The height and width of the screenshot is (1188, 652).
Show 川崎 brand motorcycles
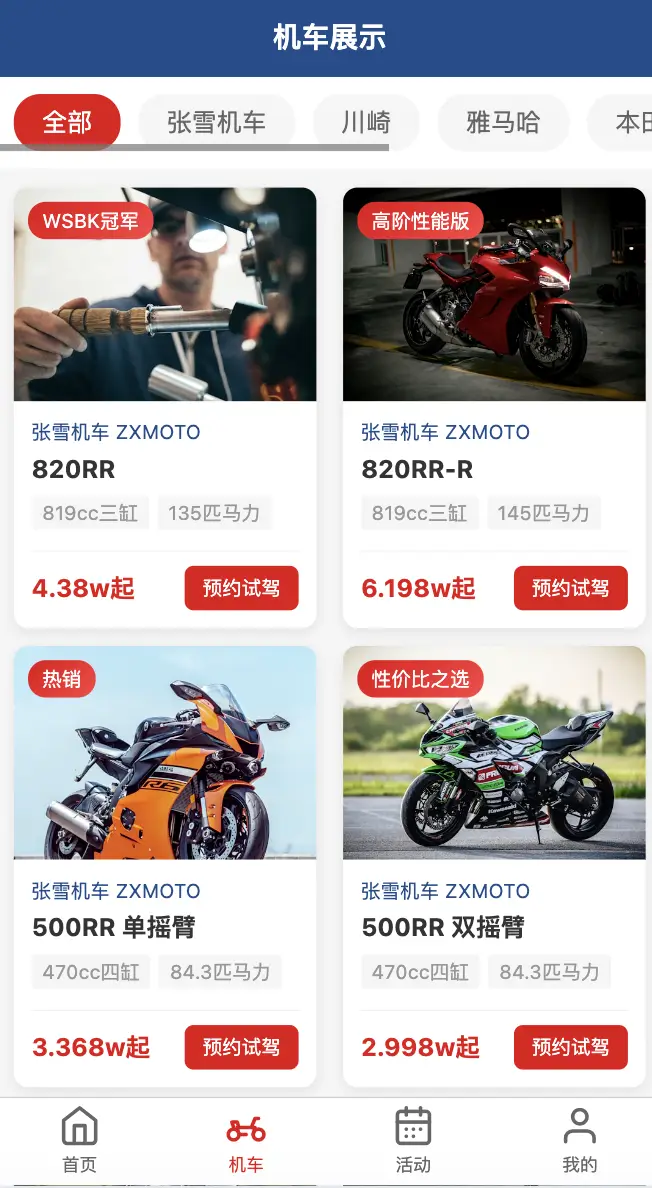(365, 123)
